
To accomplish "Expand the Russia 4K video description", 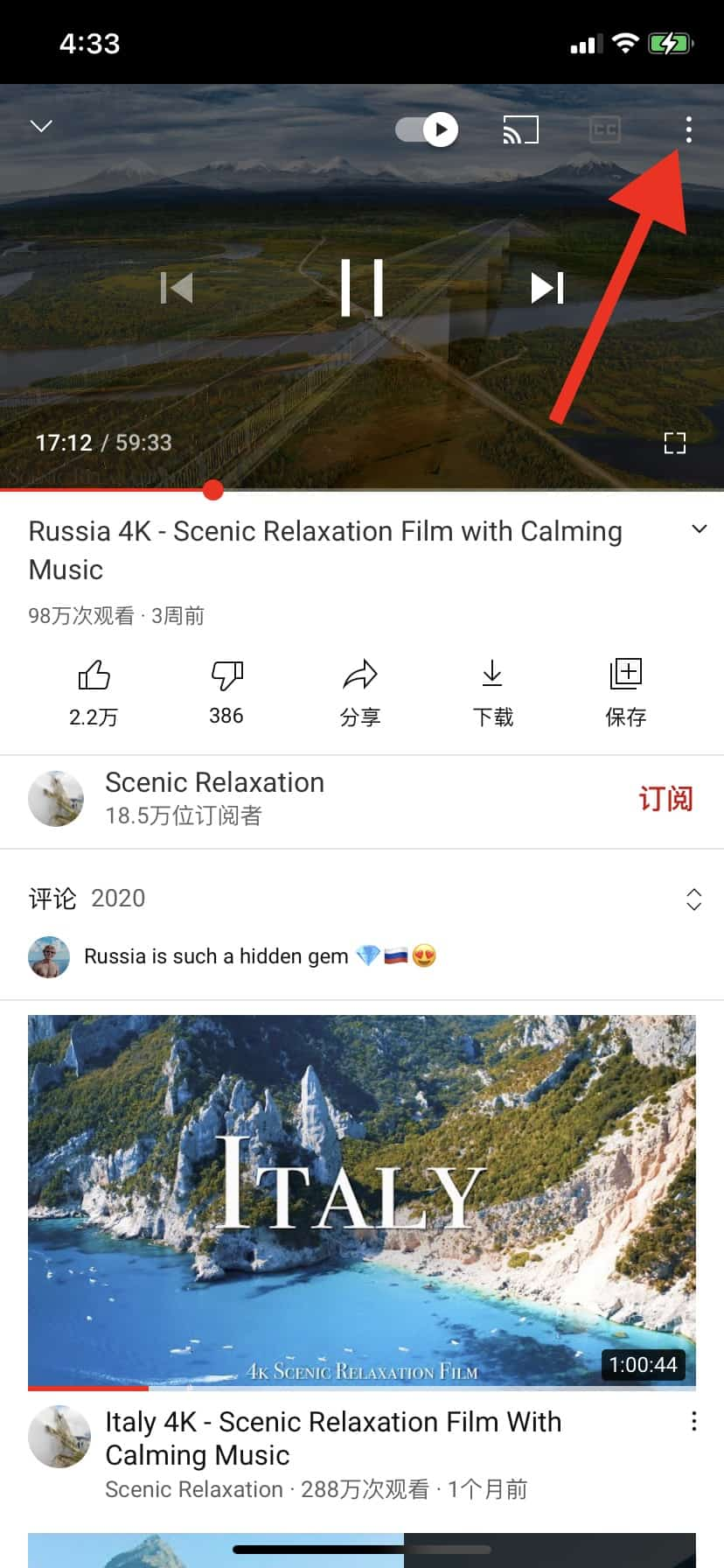I will [699, 529].
